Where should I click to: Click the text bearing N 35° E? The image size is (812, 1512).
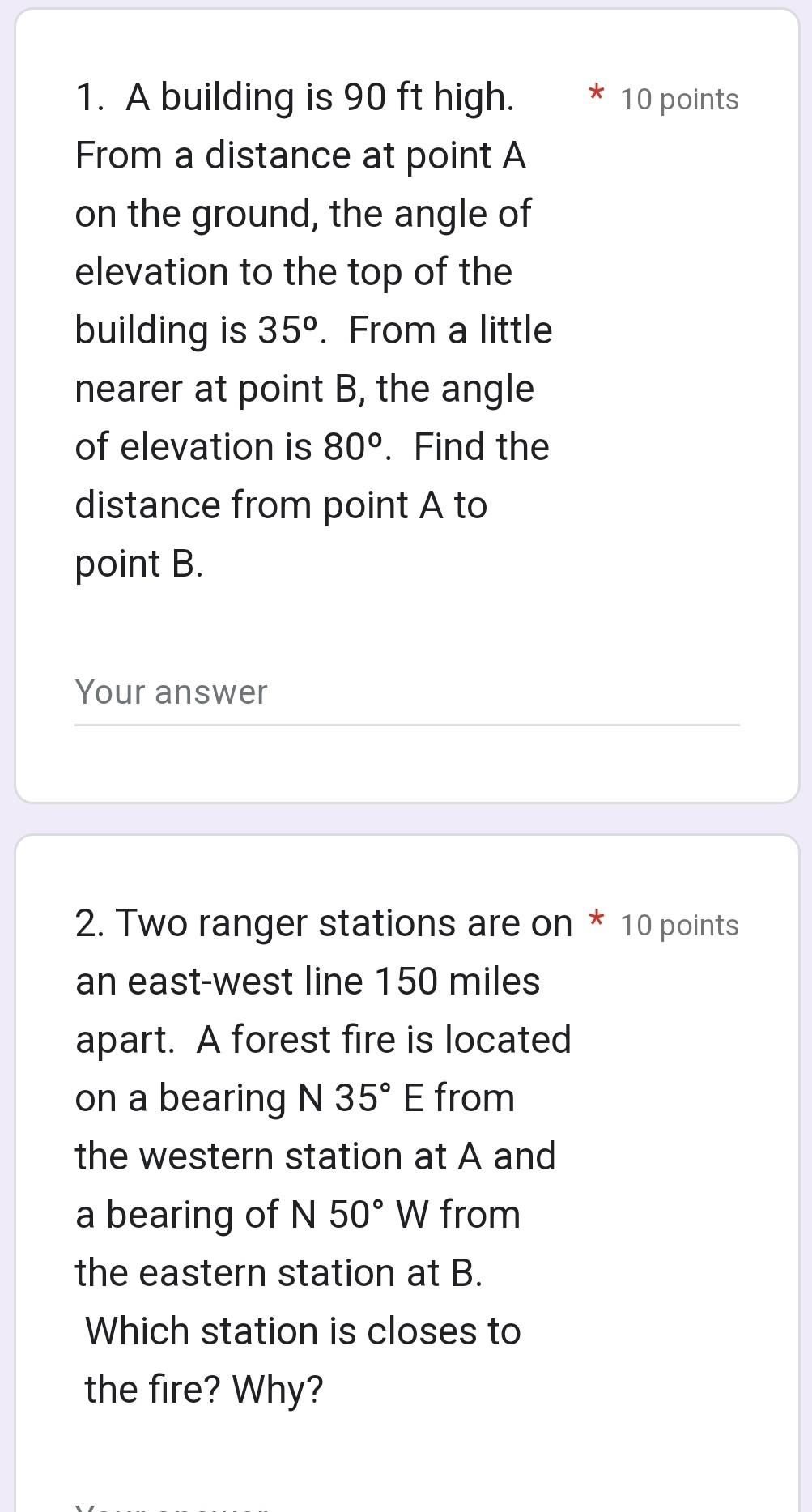click(356, 1098)
